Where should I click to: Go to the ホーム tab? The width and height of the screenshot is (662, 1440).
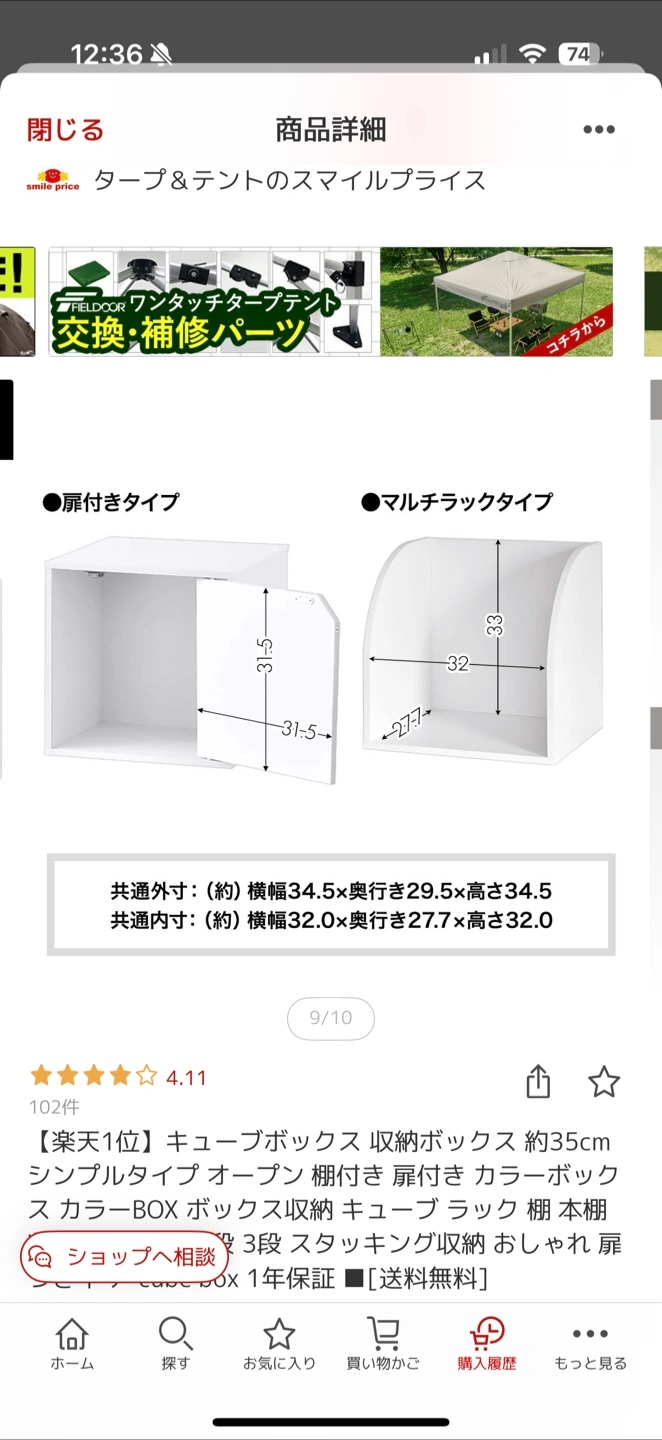[x=72, y=1343]
